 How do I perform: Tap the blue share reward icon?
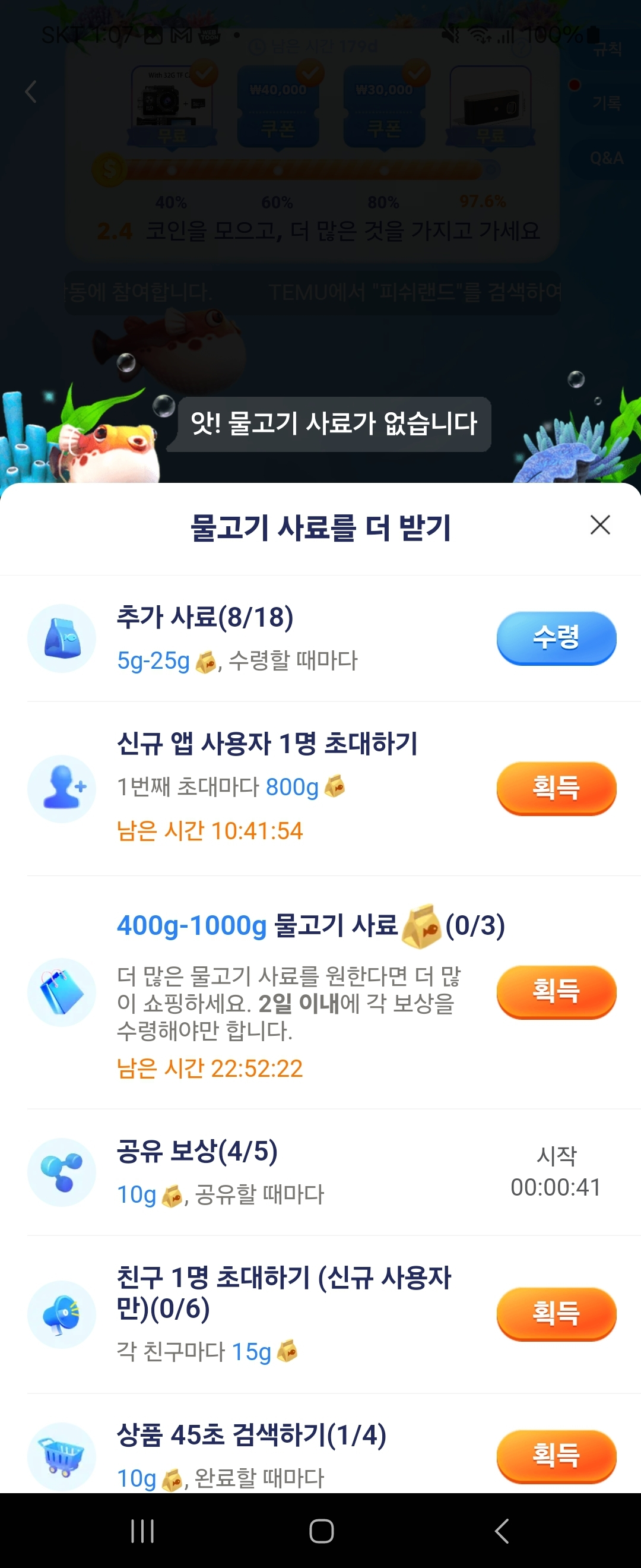61,1174
